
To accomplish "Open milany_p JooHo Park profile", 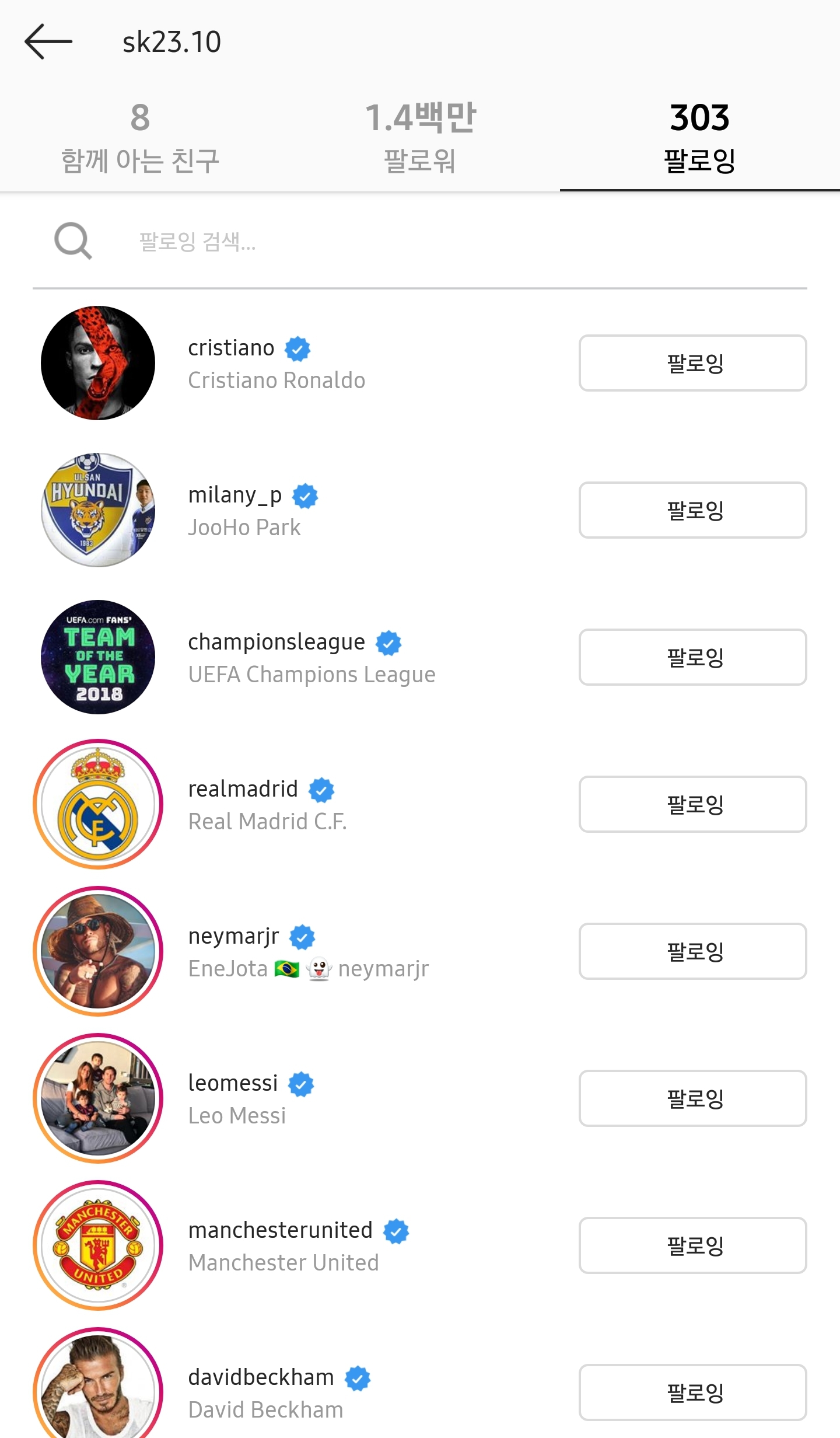I will tap(245, 510).
